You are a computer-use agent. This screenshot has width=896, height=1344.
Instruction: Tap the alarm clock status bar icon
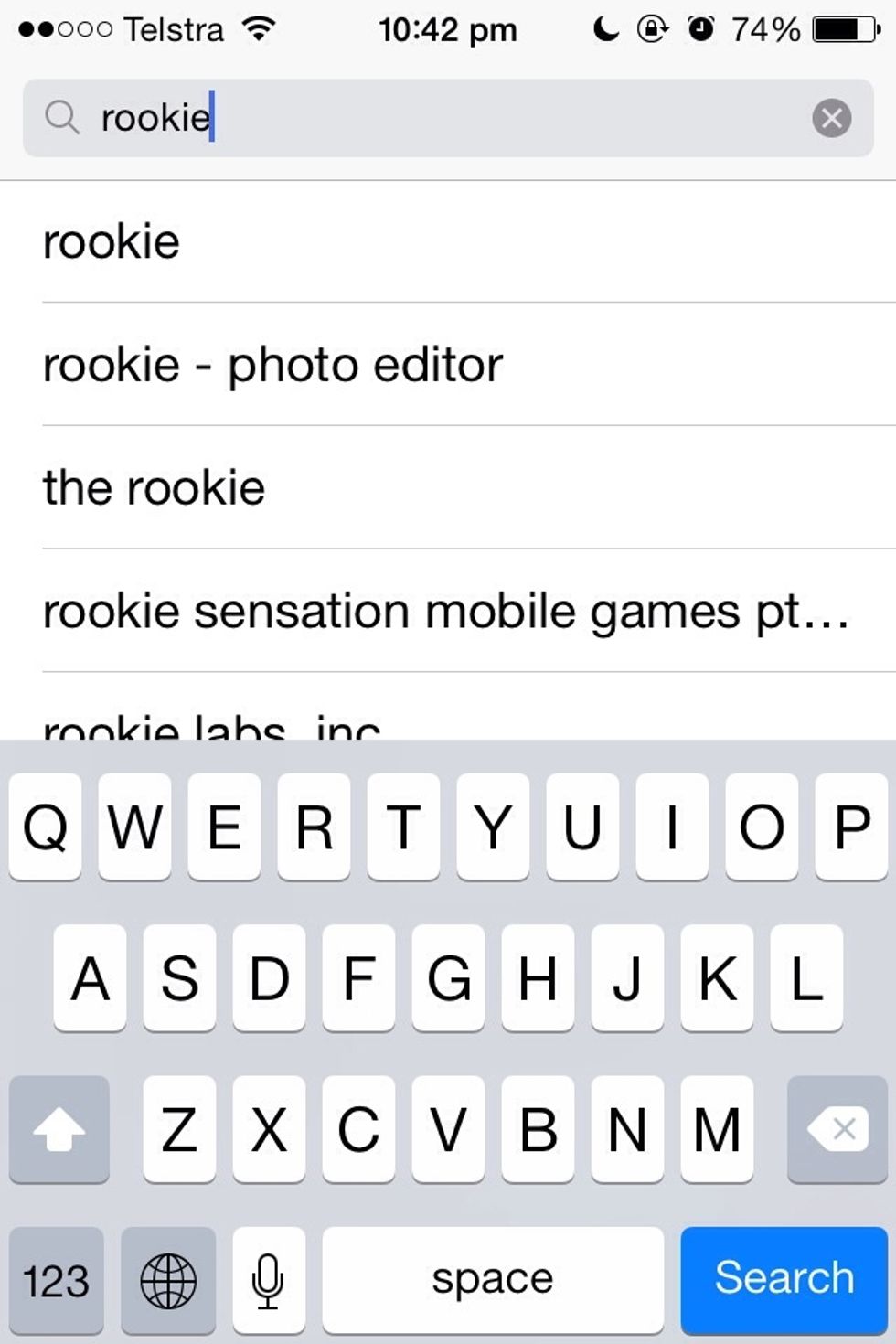click(x=699, y=27)
